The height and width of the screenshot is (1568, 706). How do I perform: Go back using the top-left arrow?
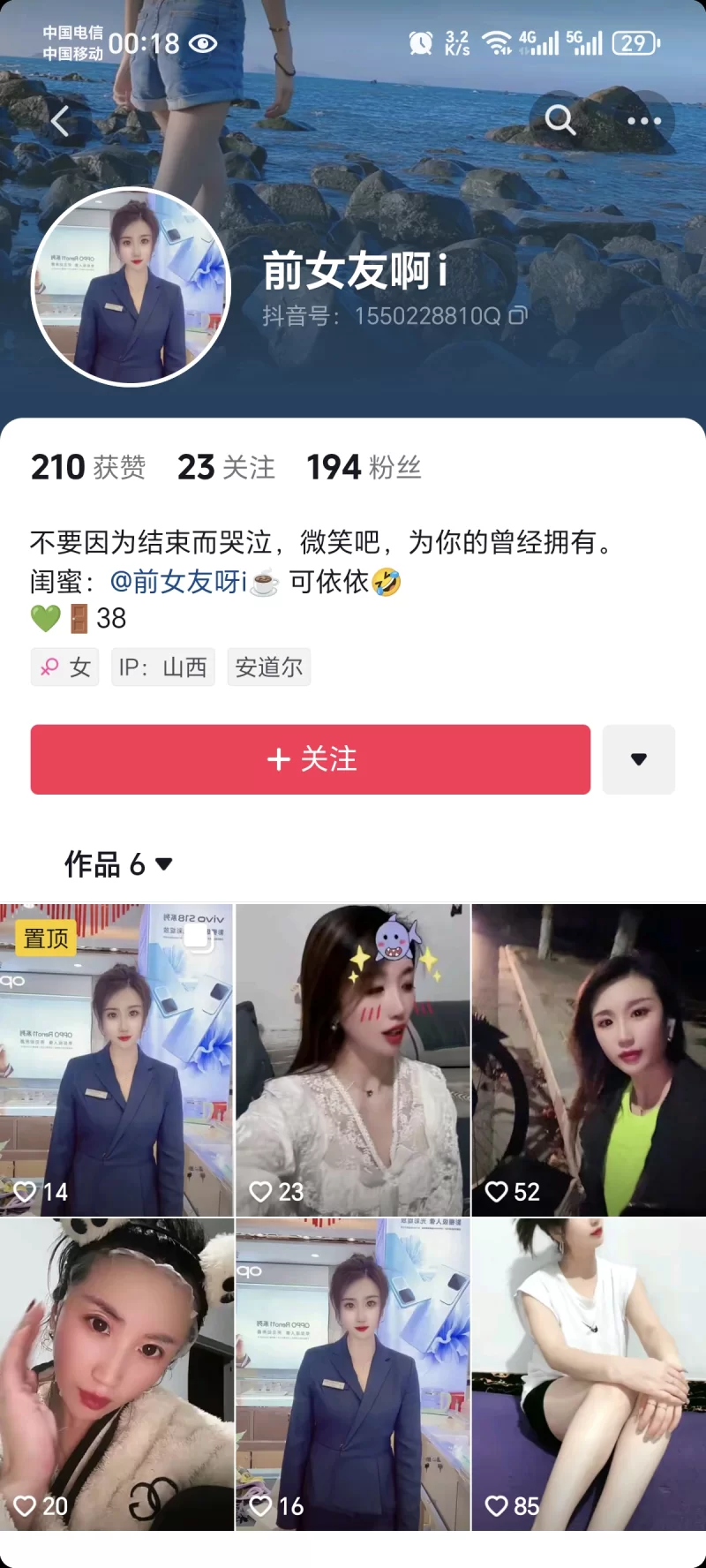(60, 121)
